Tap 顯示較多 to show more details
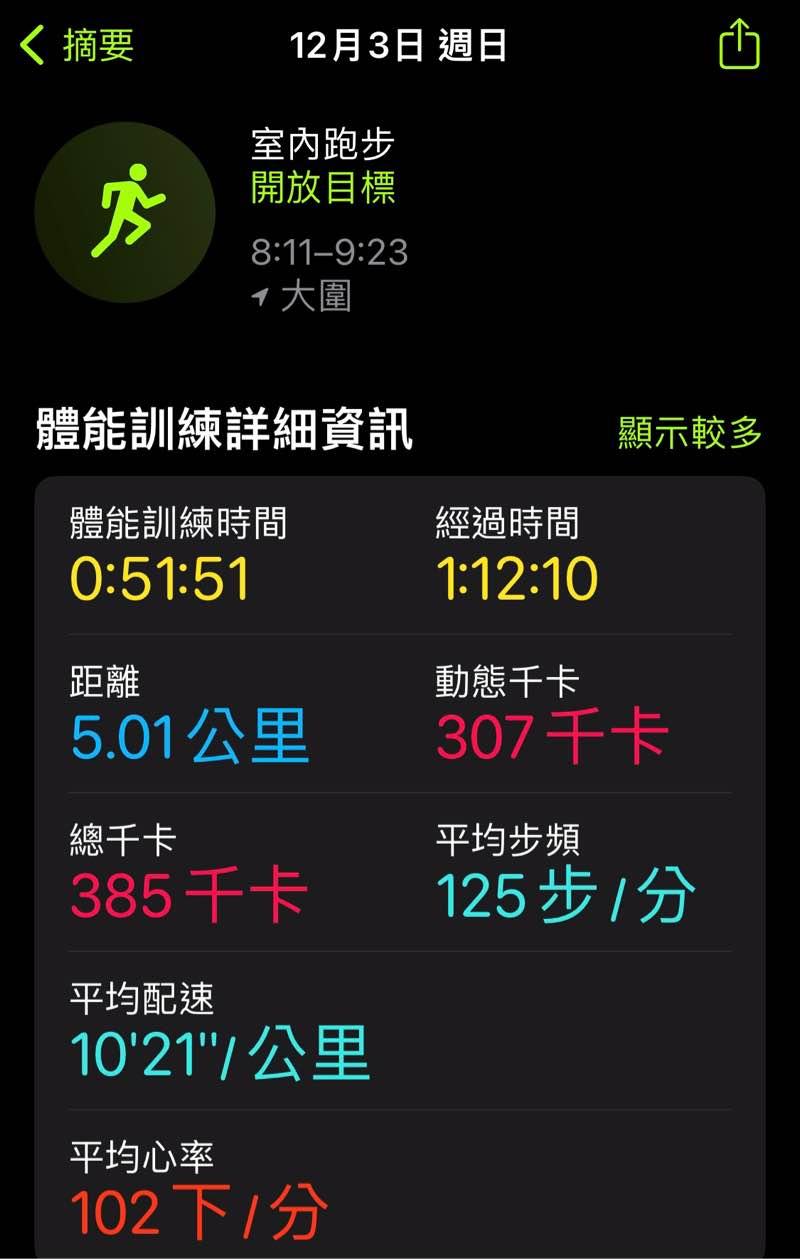Viewport: 800px width, 1259px height. 690,433
